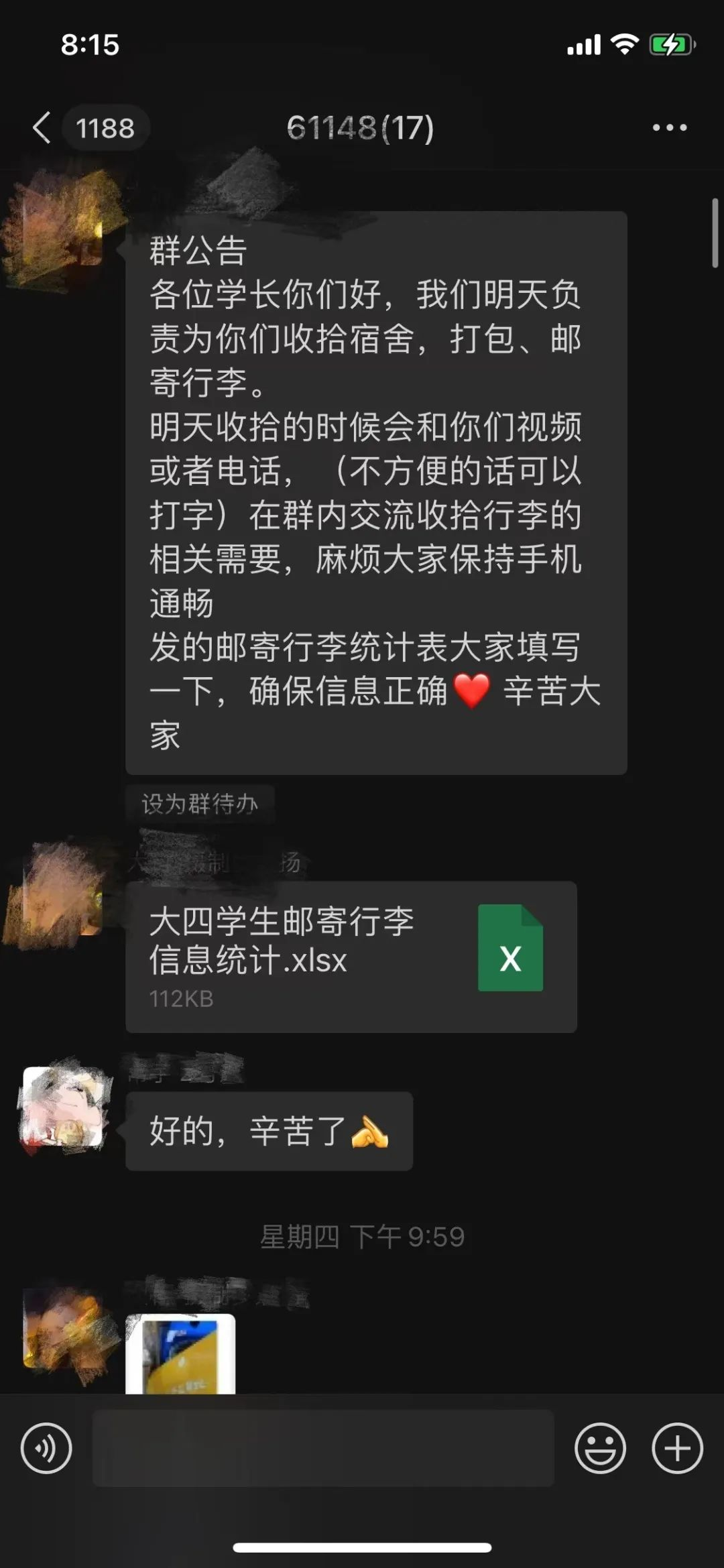Go back to the chat list
The height and width of the screenshot is (1568, 724).
pyautogui.click(x=42, y=127)
